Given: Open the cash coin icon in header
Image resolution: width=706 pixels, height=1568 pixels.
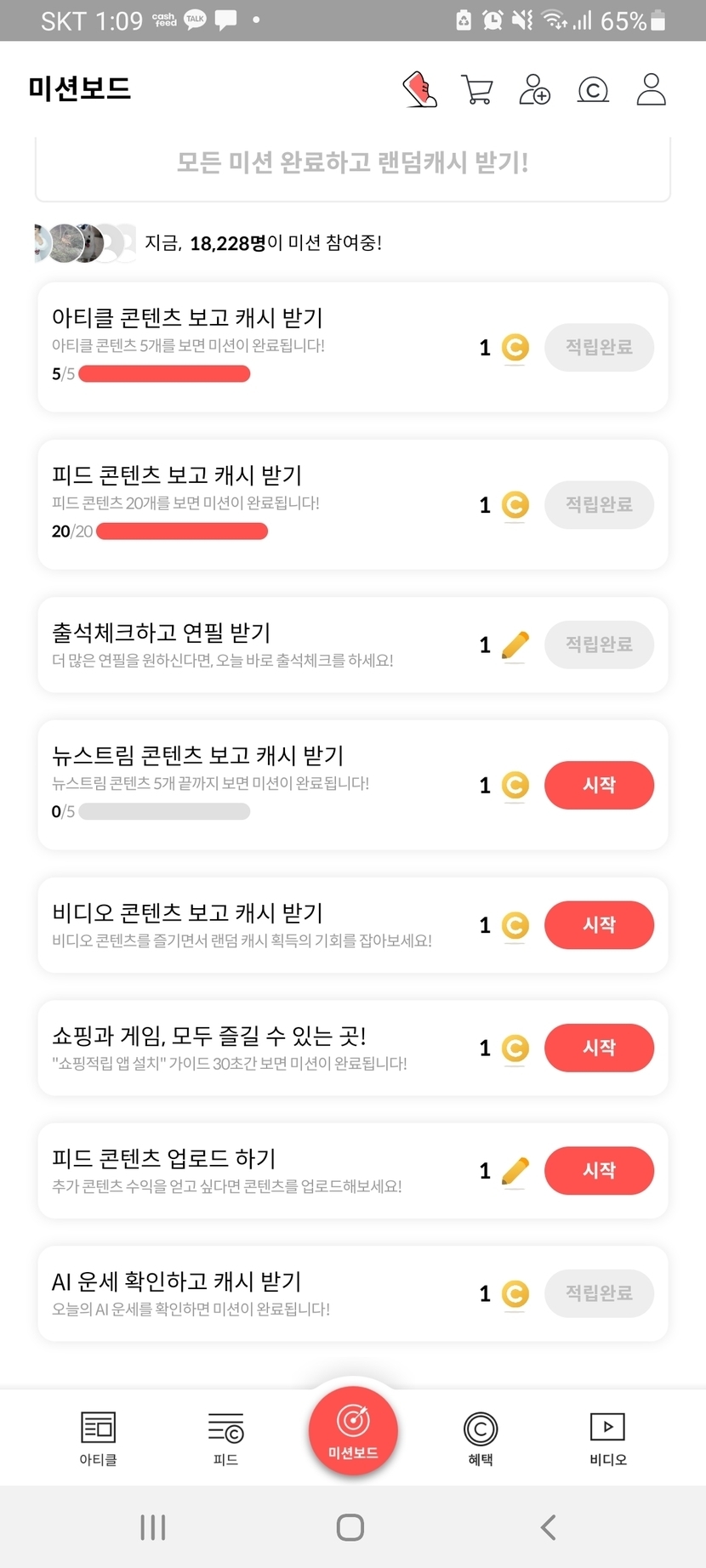Looking at the screenshot, I should (593, 89).
